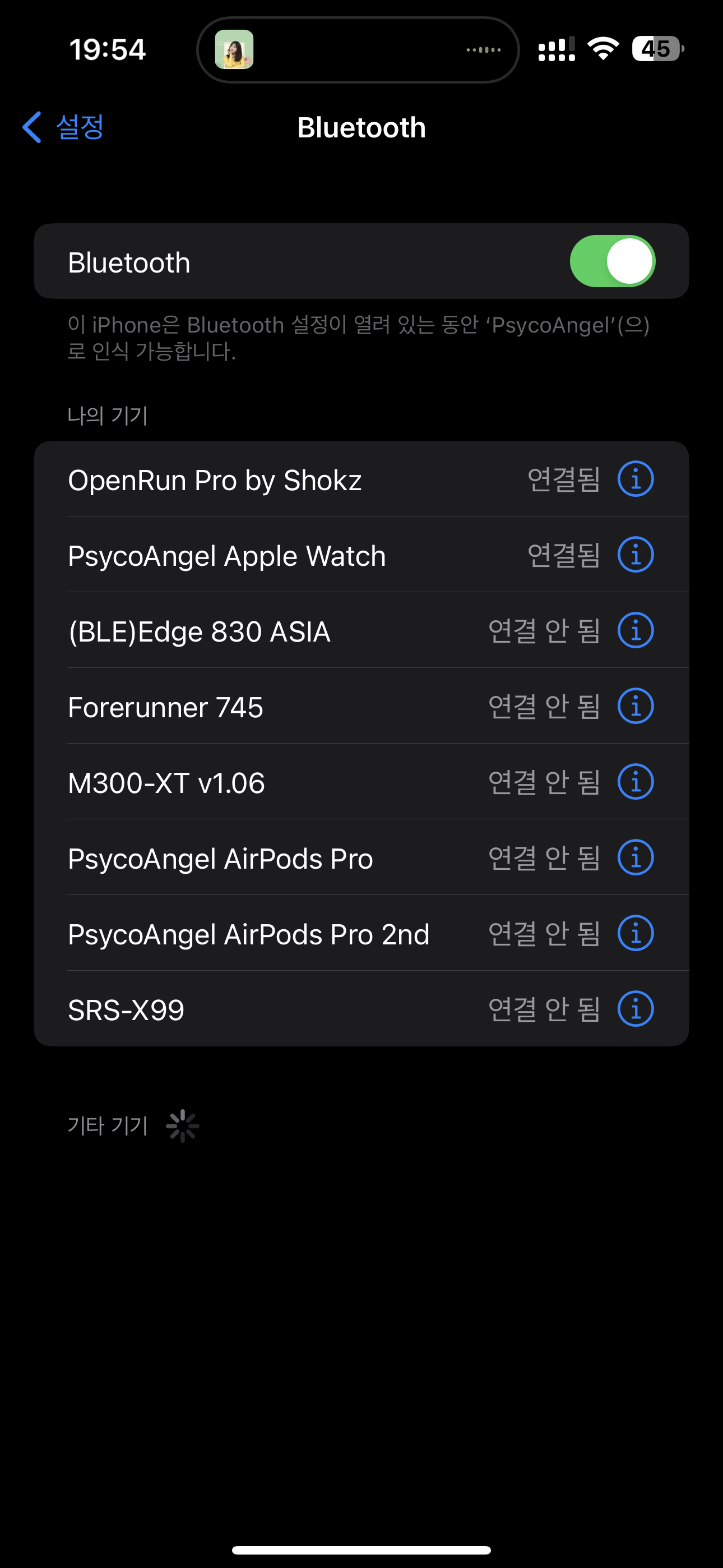The height and width of the screenshot is (1568, 723).
Task: Toggle Bluetooth off
Action: point(611,261)
